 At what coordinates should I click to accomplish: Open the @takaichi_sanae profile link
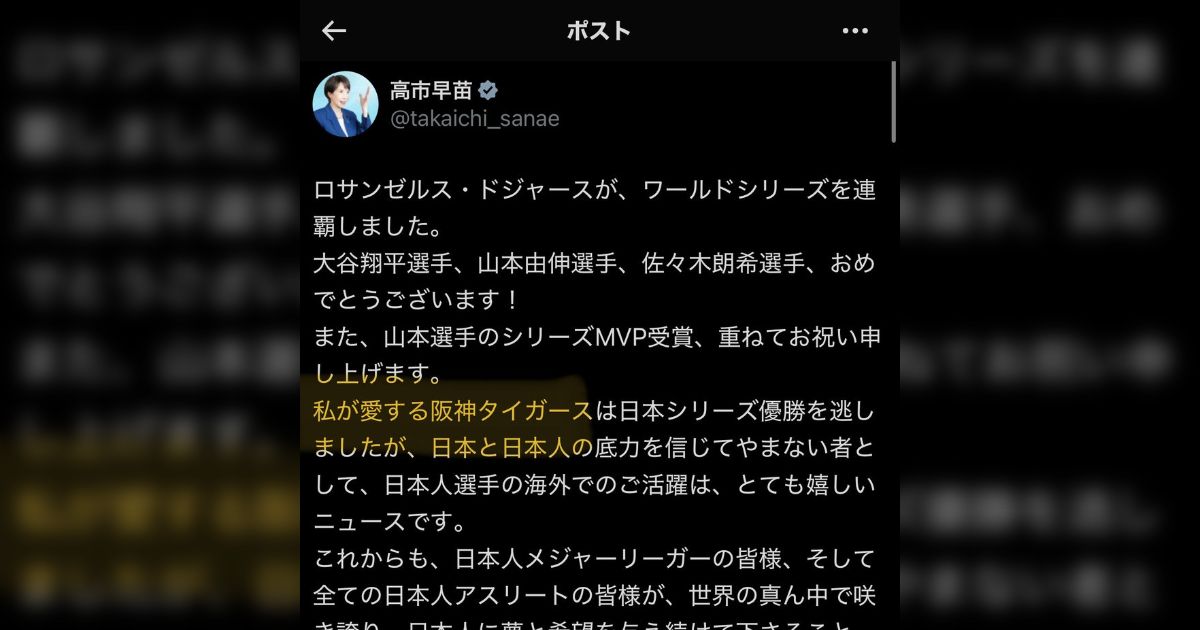click(x=474, y=119)
